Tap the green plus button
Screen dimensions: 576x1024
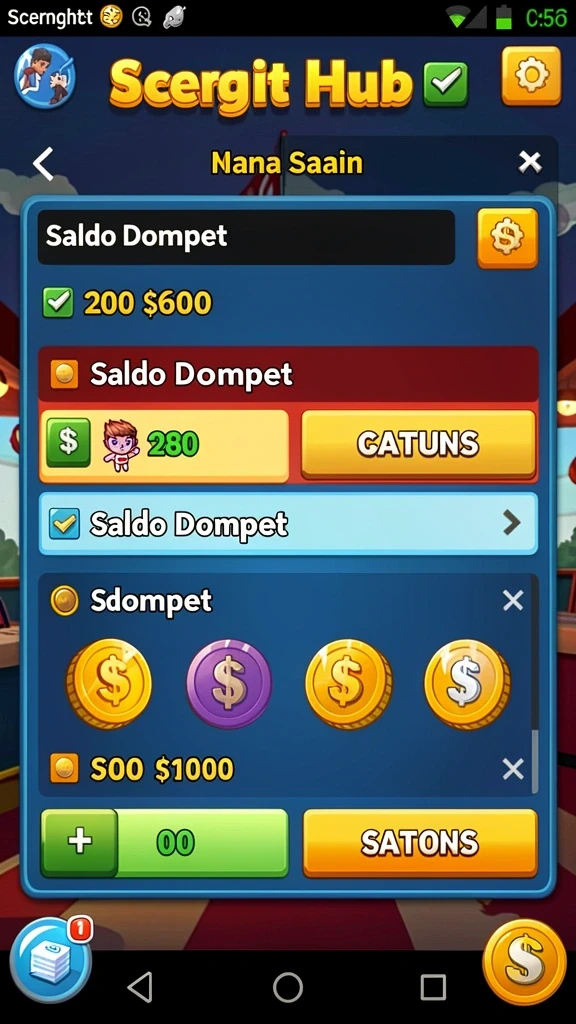click(x=80, y=842)
